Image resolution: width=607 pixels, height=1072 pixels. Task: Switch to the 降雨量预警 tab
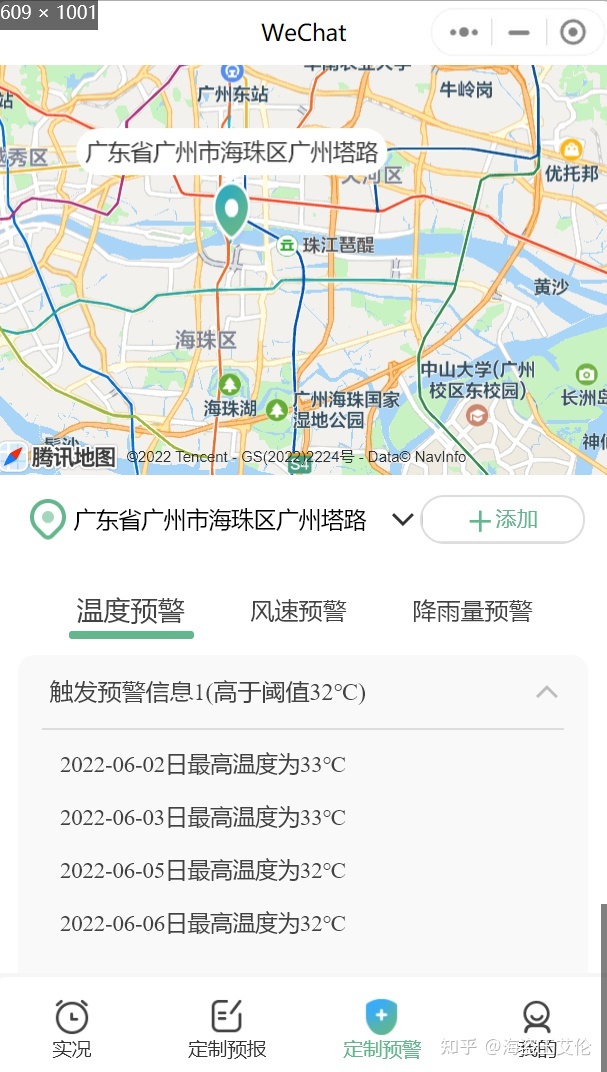[x=472, y=611]
